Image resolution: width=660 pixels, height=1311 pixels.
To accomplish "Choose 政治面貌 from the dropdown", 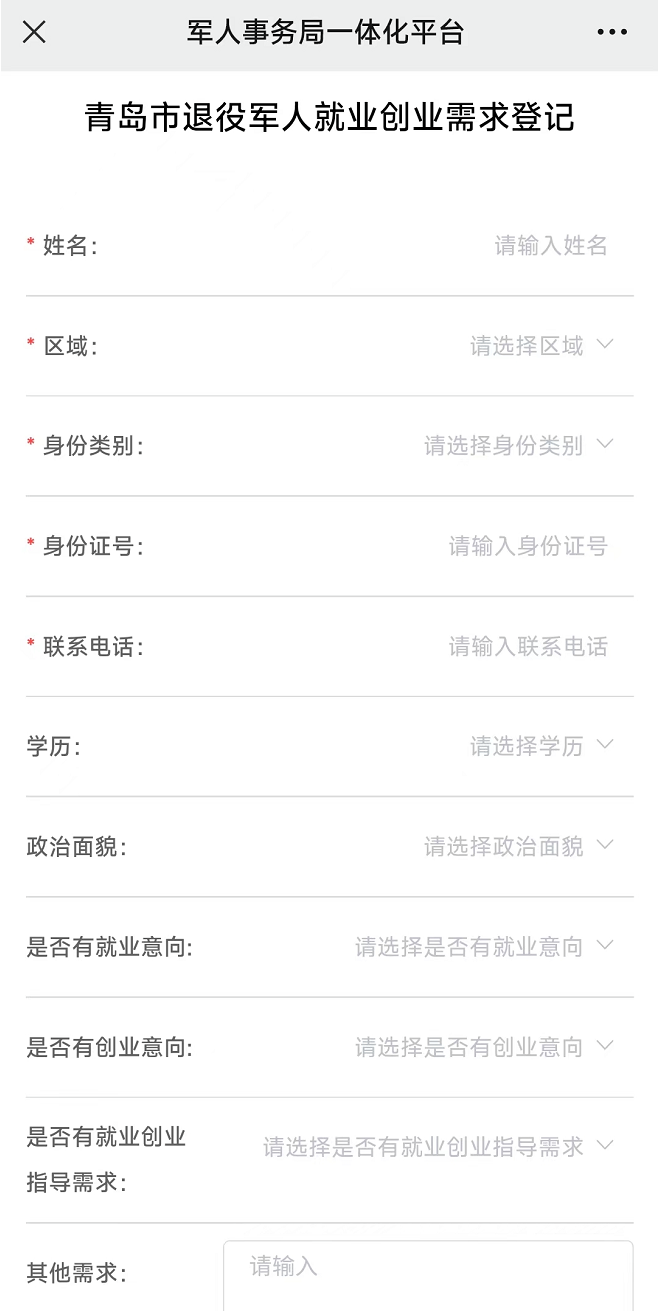I will [517, 847].
